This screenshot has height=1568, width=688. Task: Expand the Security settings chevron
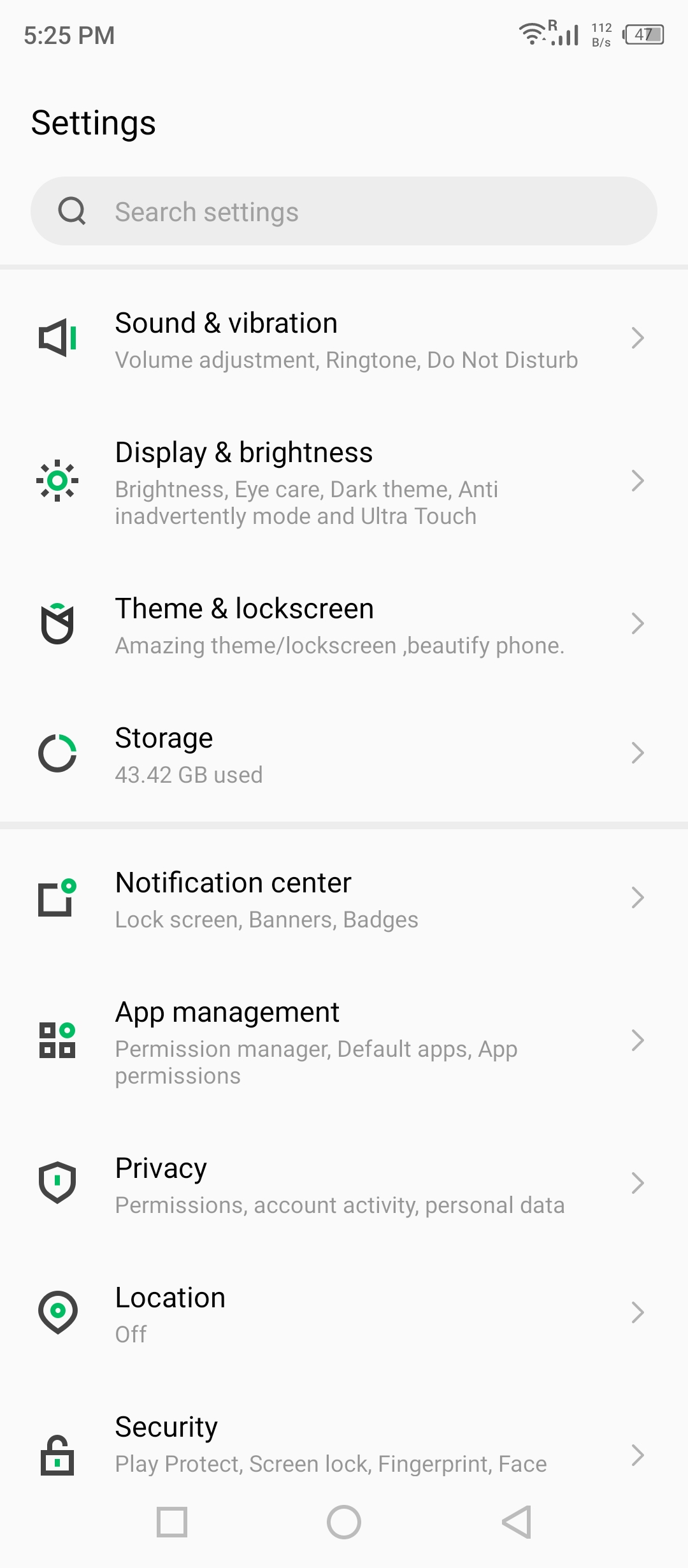click(639, 1455)
